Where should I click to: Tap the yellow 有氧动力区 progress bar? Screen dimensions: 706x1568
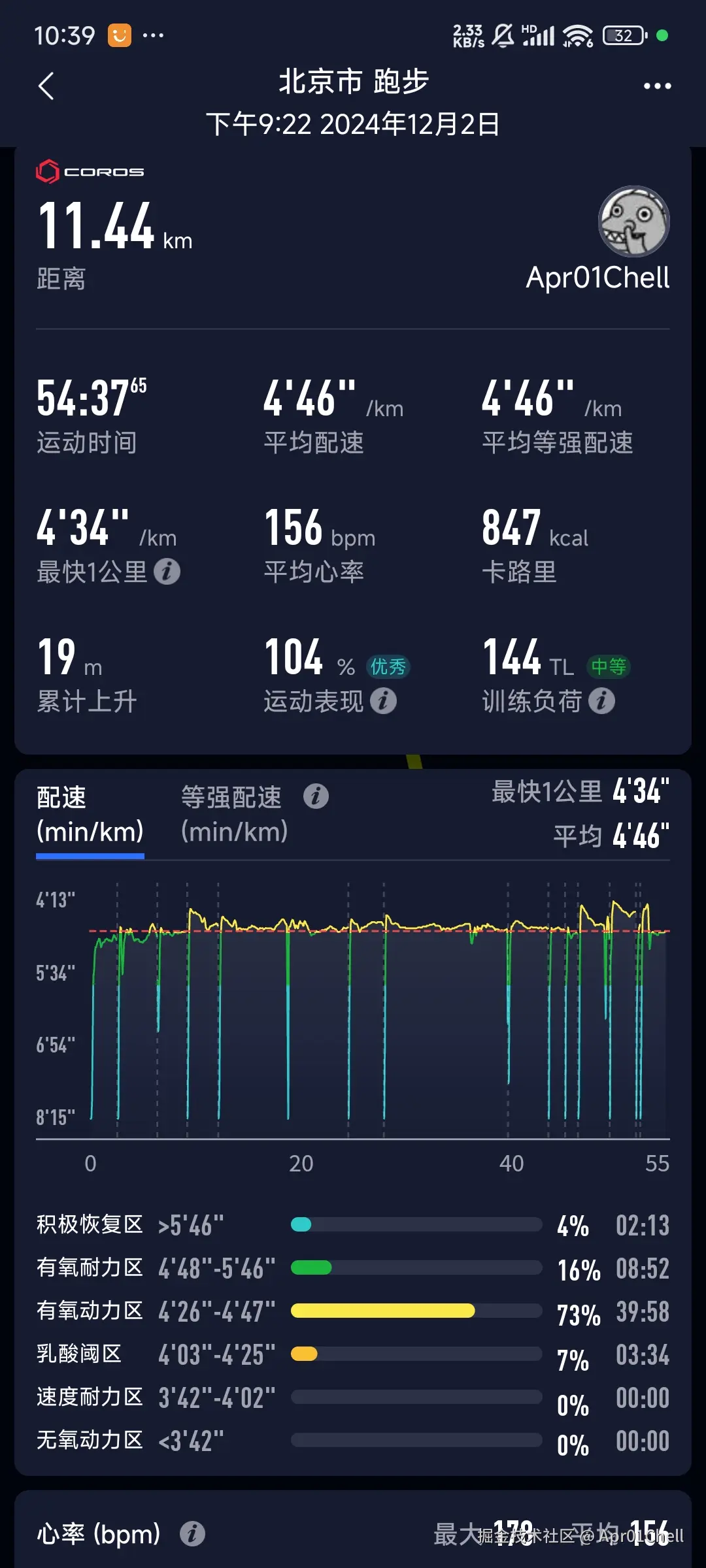point(382,1311)
